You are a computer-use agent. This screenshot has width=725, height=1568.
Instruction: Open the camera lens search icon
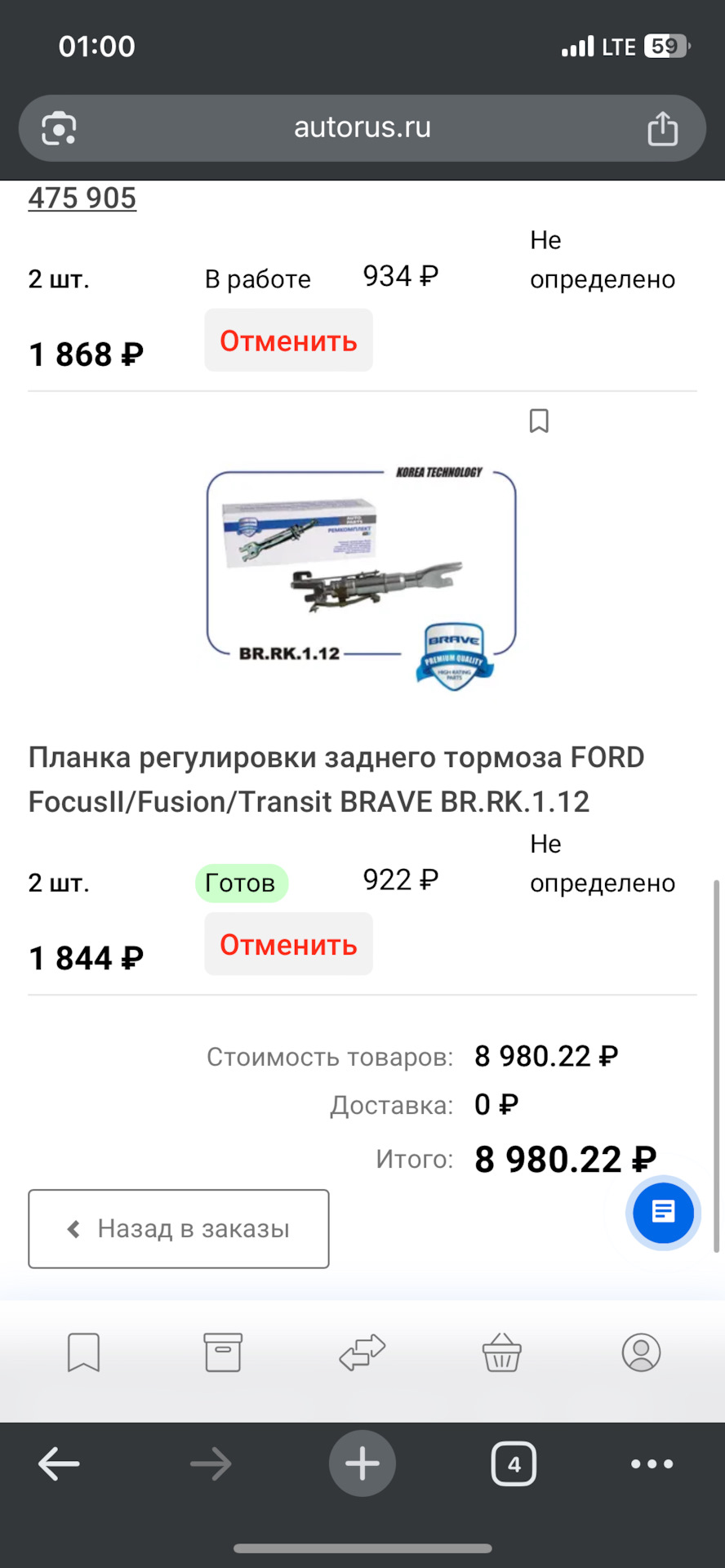point(60,128)
